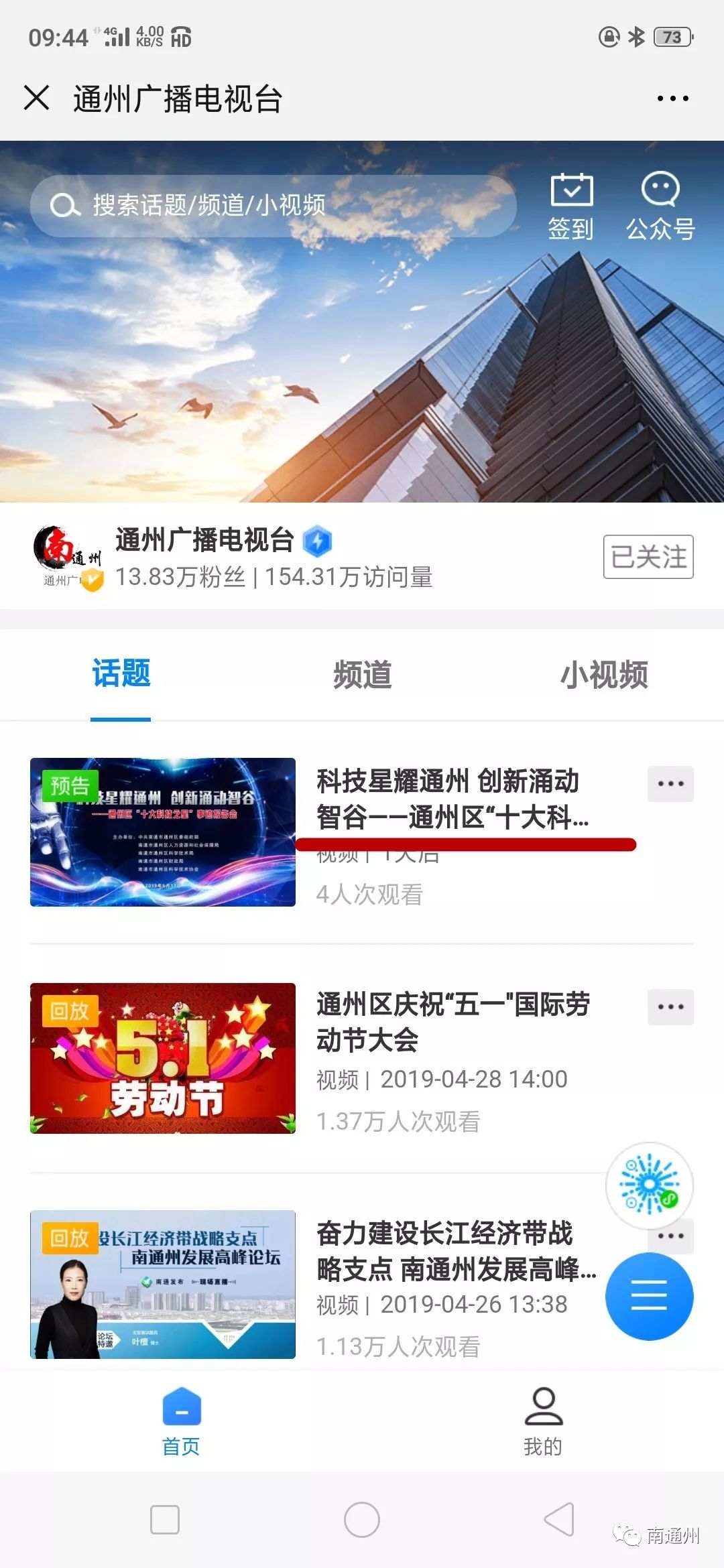Open more options for 五一国际劳动节大会
This screenshot has width=724, height=1568.
click(x=670, y=1006)
